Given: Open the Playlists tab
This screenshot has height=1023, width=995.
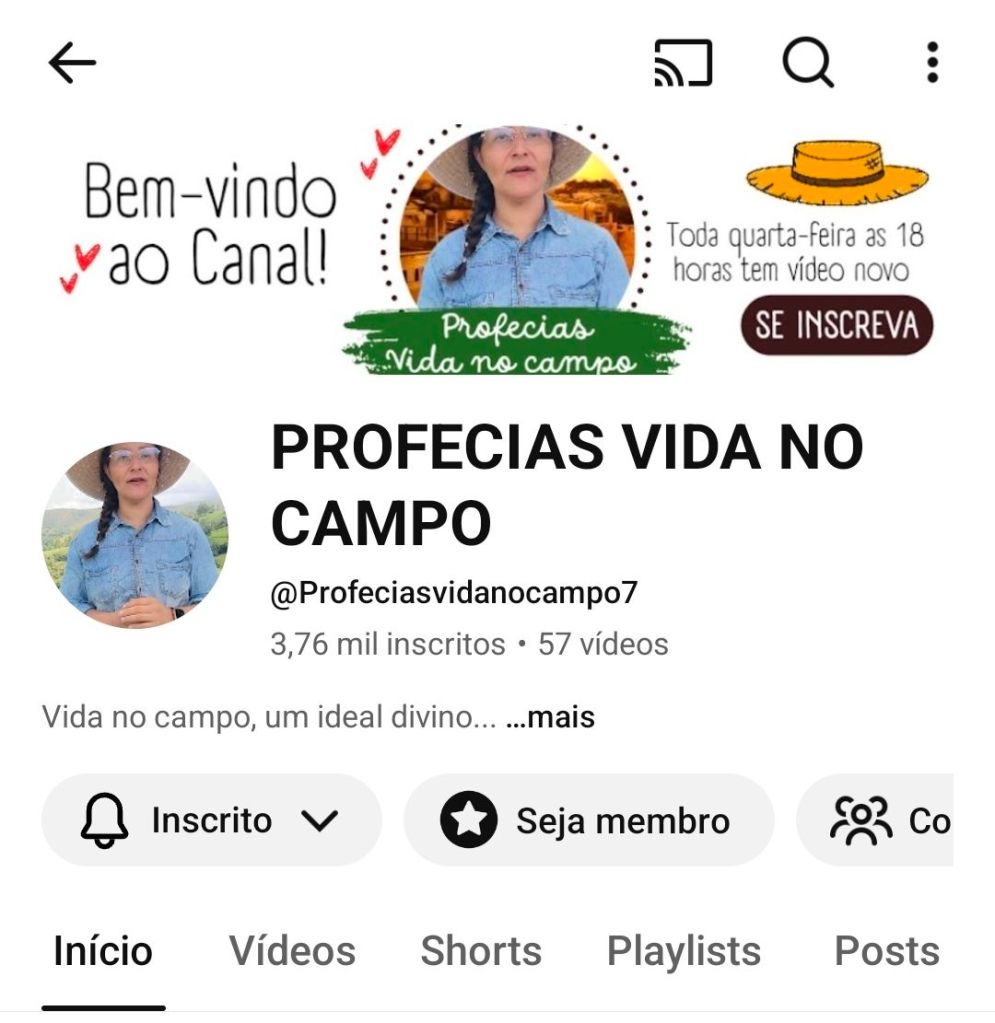Looking at the screenshot, I should click(684, 951).
